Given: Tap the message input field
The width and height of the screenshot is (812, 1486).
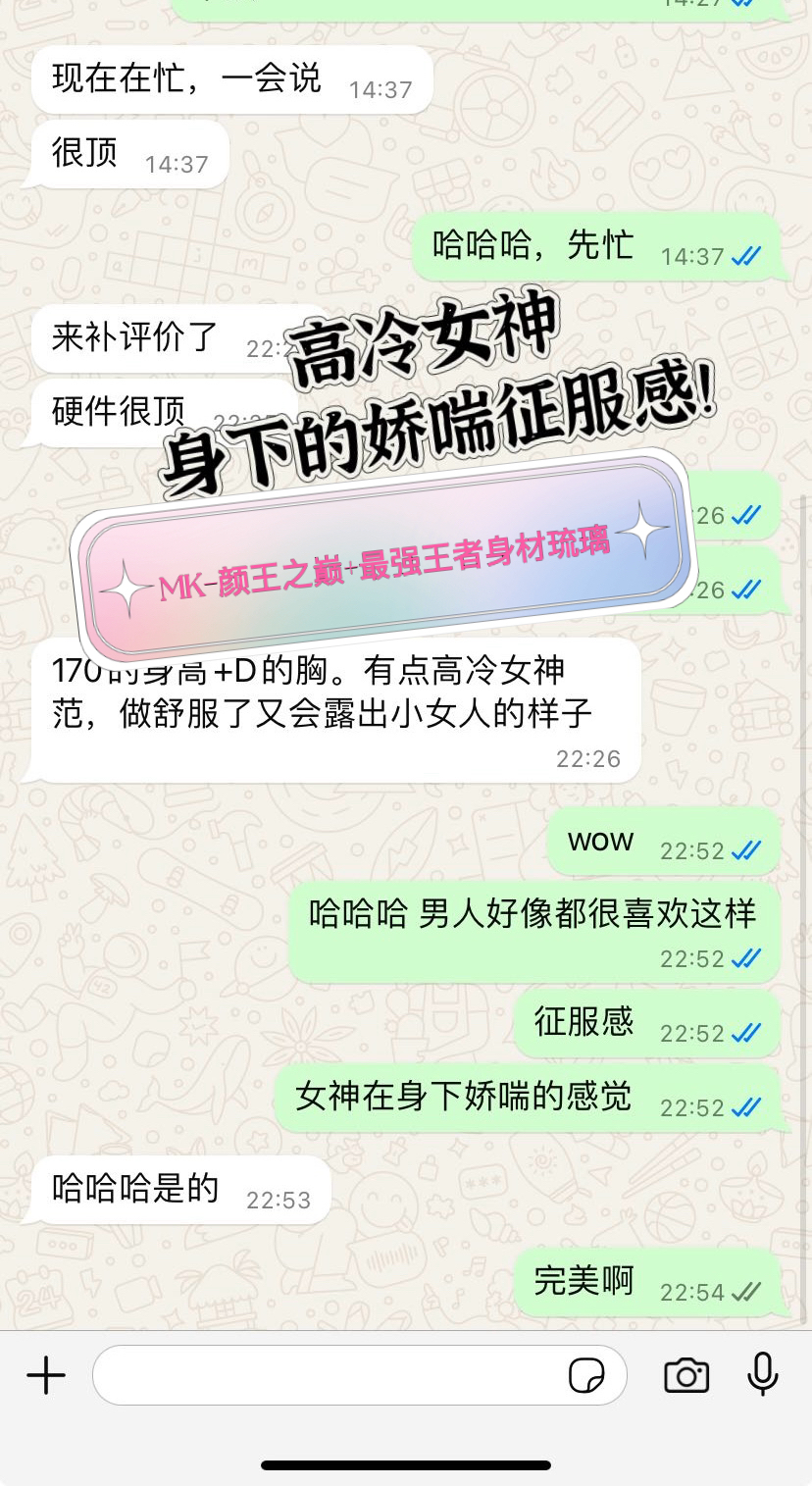Looking at the screenshot, I should click(x=360, y=1375).
